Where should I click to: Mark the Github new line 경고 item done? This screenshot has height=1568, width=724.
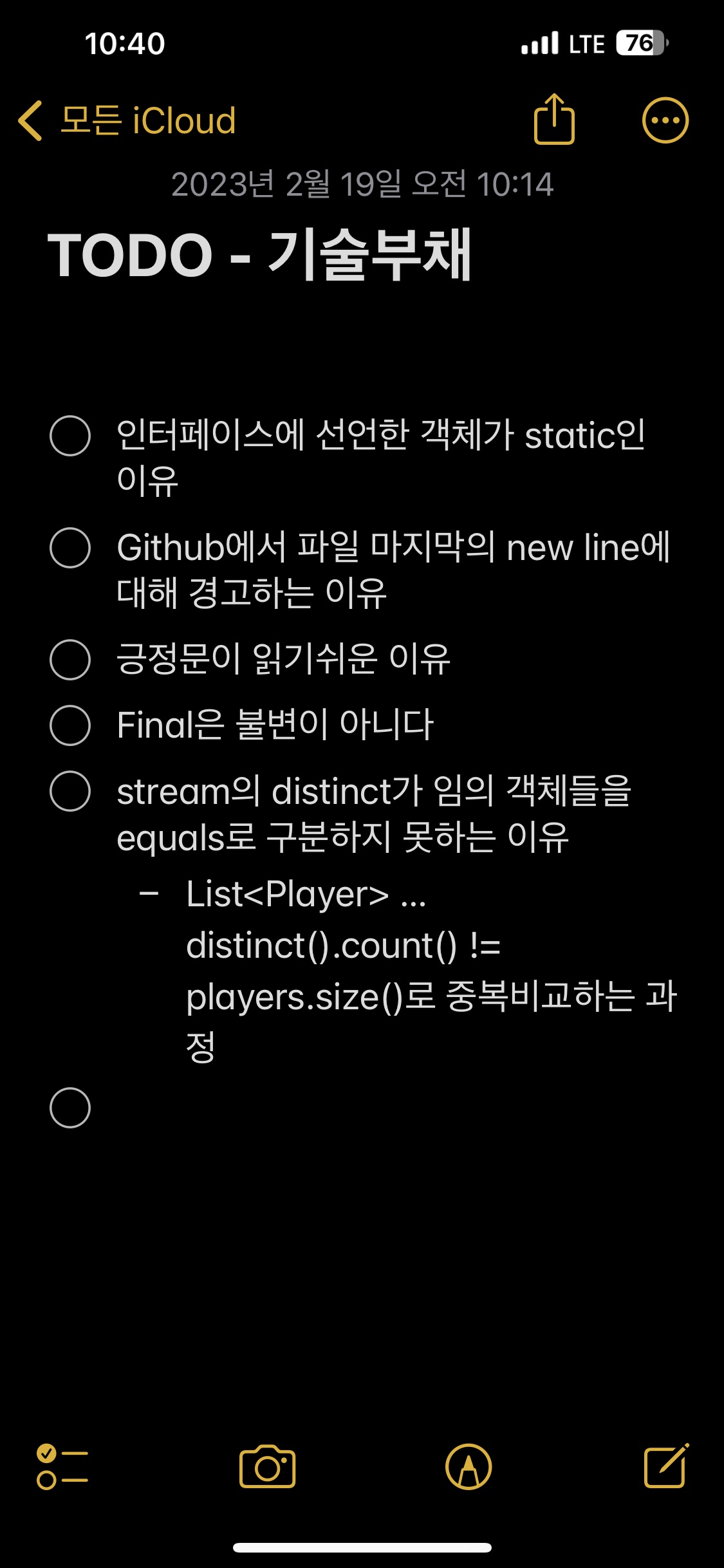70,548
